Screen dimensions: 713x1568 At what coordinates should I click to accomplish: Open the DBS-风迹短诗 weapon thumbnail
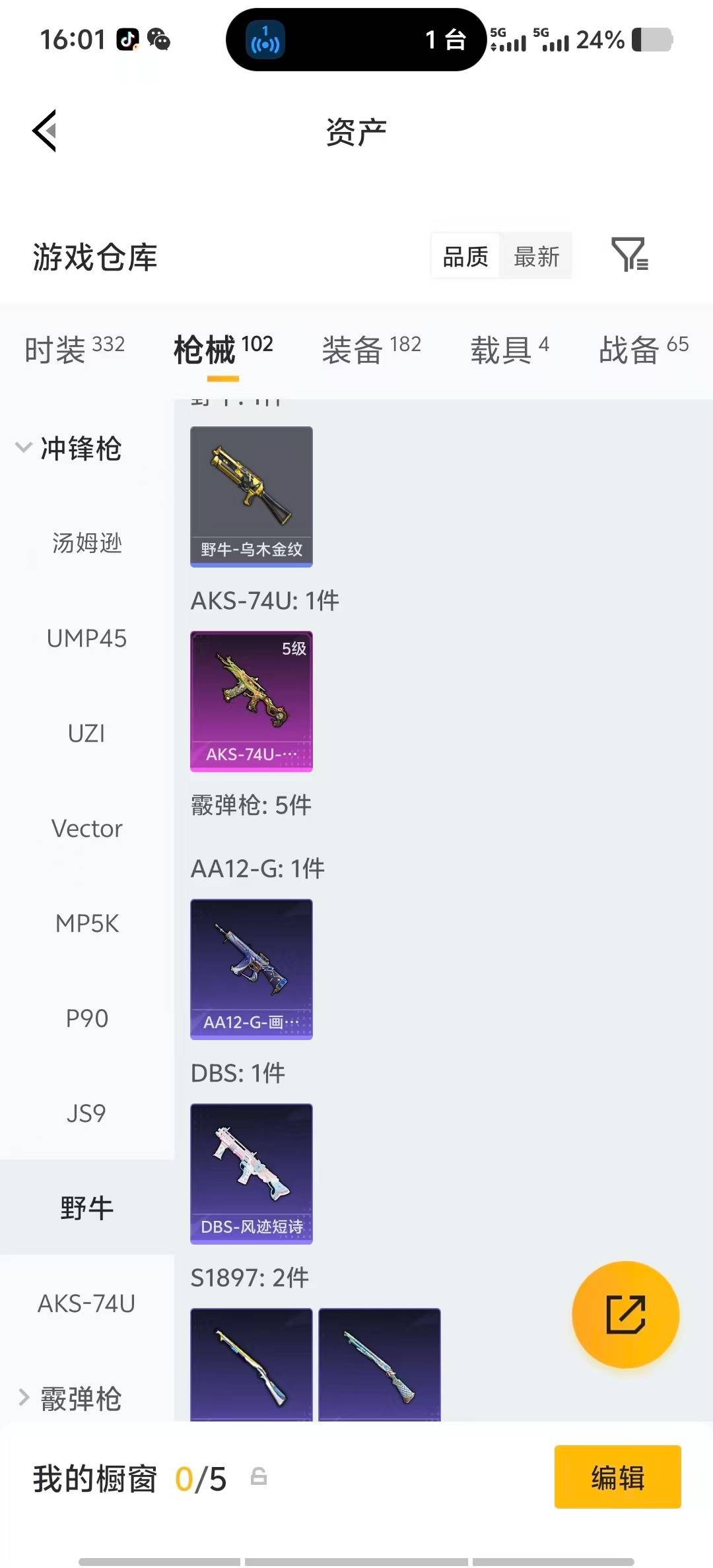[x=251, y=1173]
